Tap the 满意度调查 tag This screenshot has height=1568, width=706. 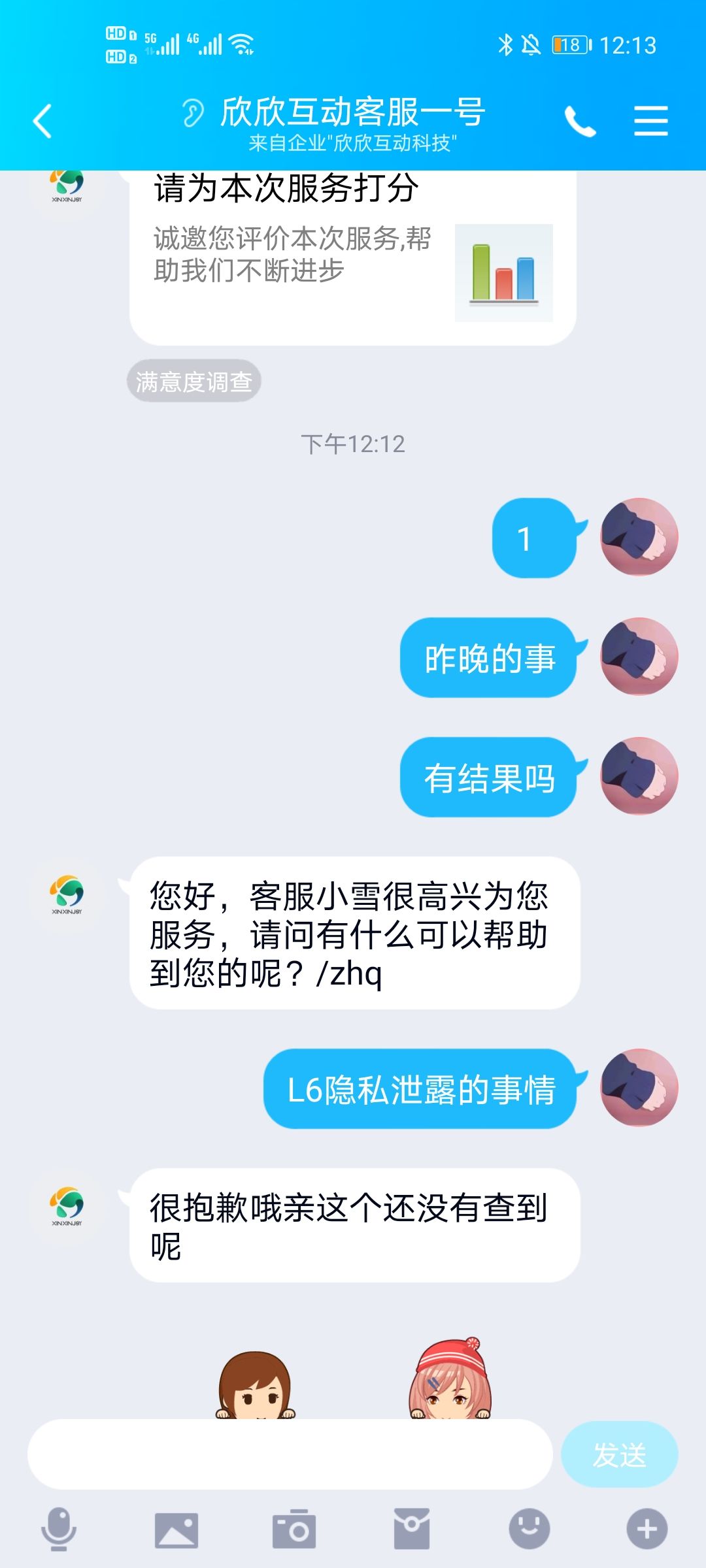[194, 380]
